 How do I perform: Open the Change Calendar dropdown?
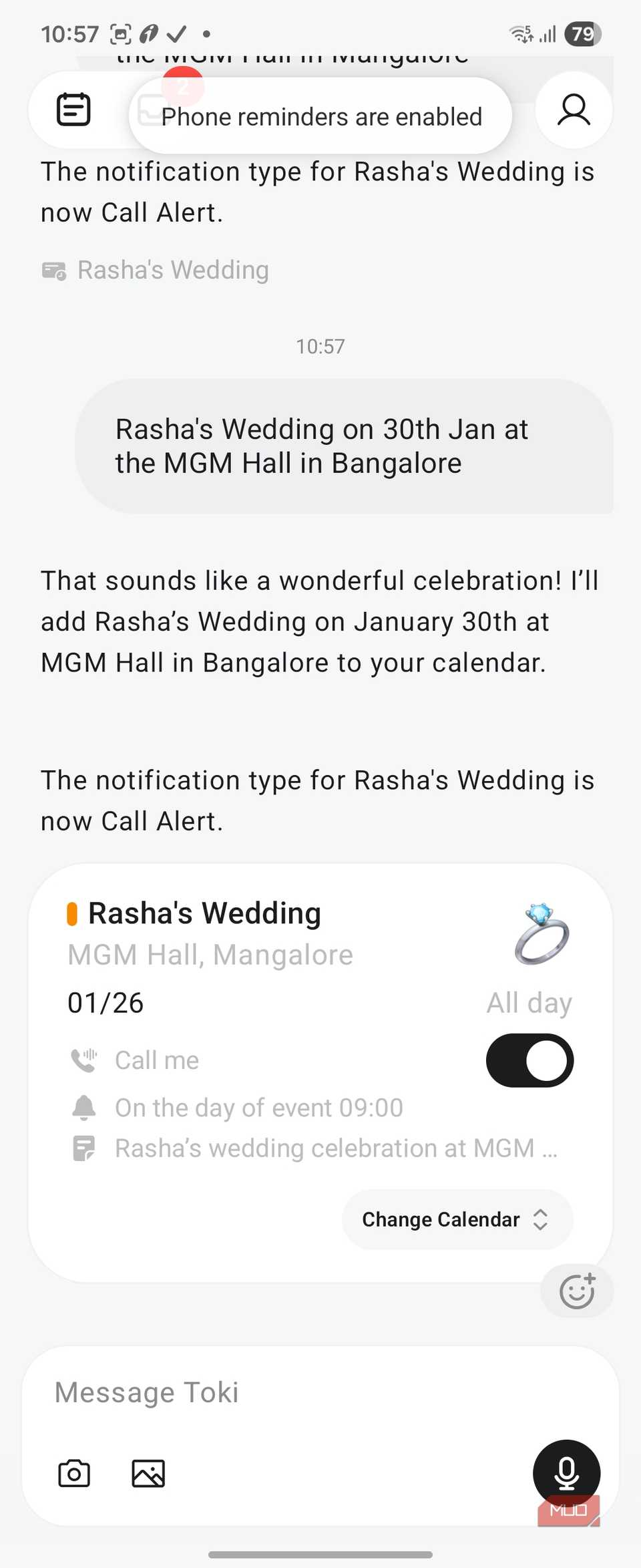click(x=457, y=1219)
